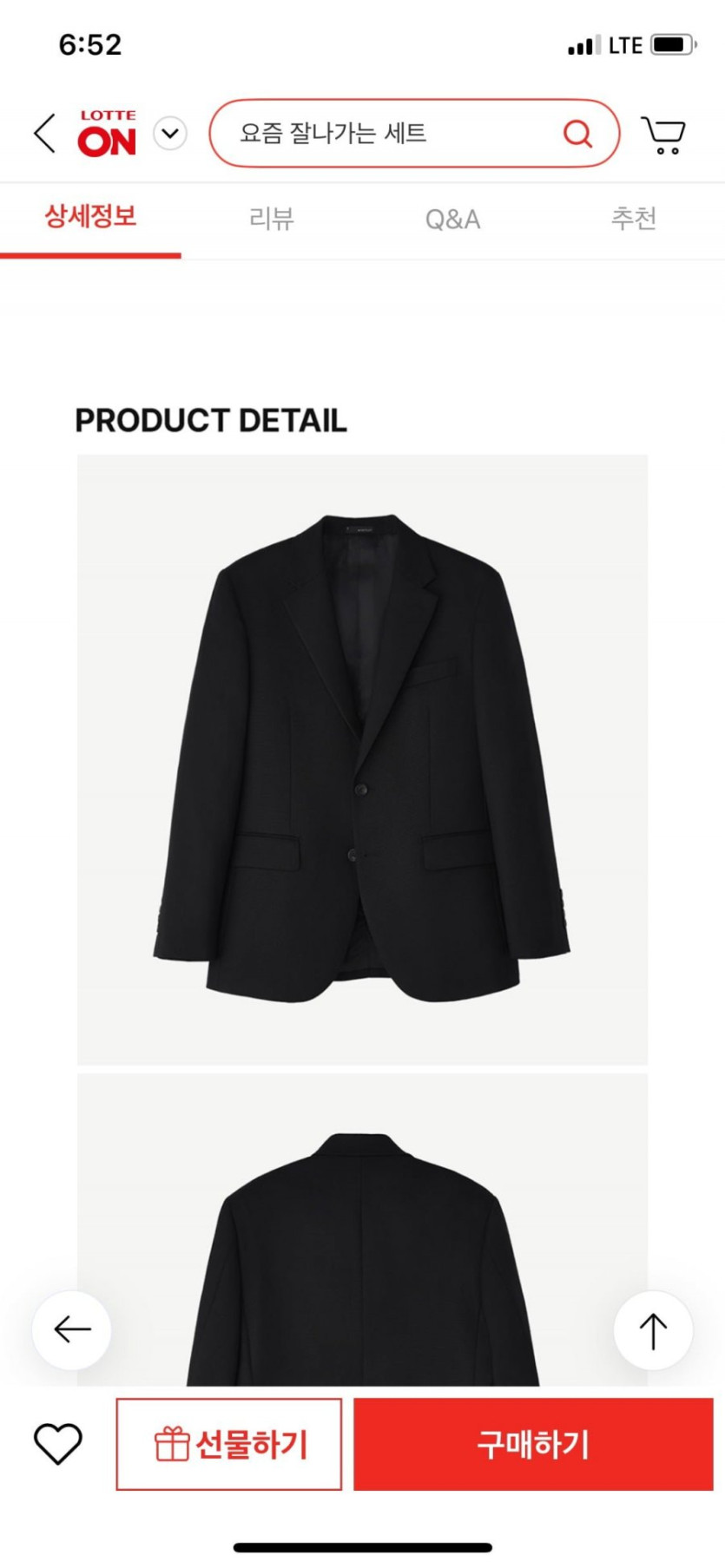
Task: Go back using the header arrow
Action: click(45, 134)
